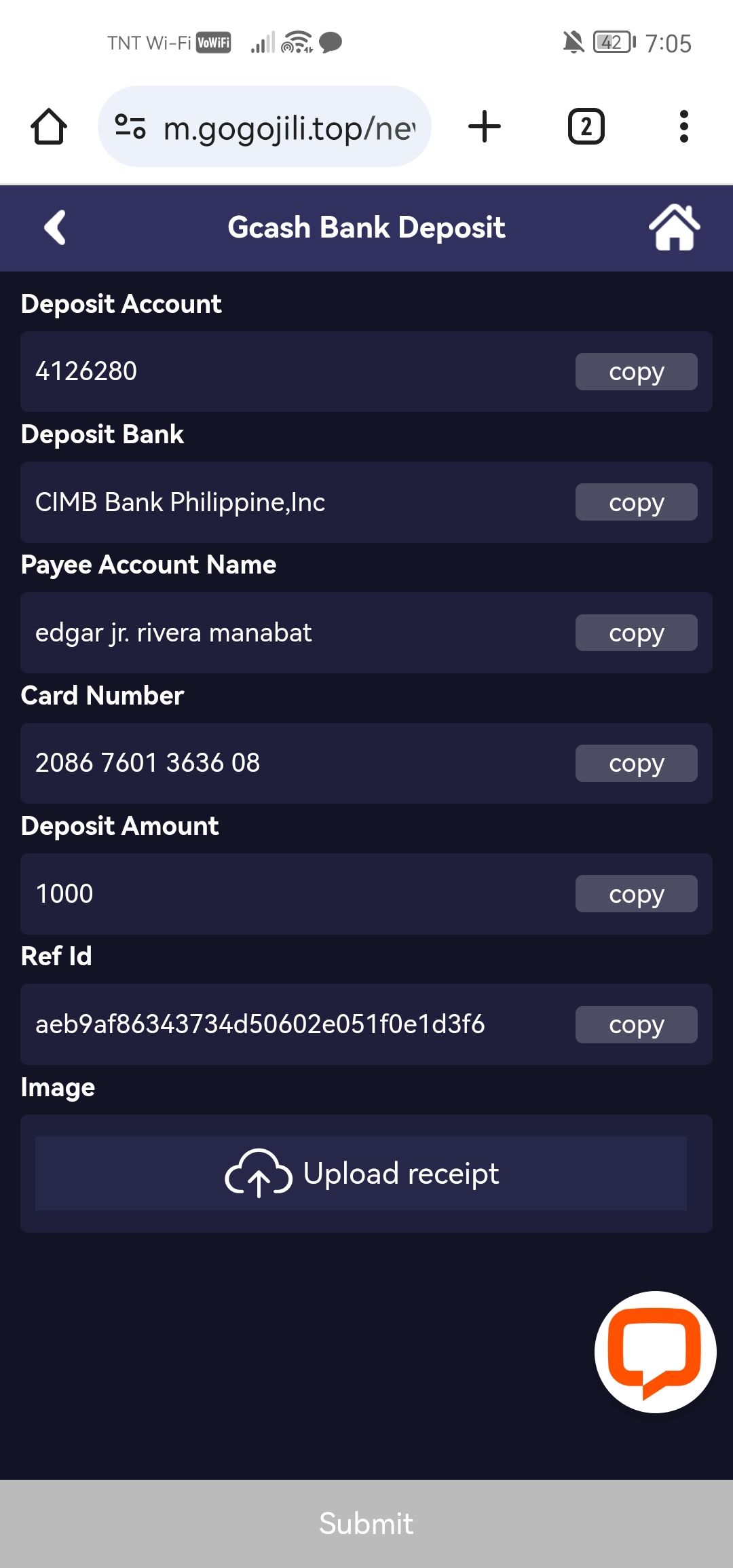Open the browser overflow menu
The width and height of the screenshot is (733, 1568).
pyautogui.click(x=683, y=126)
